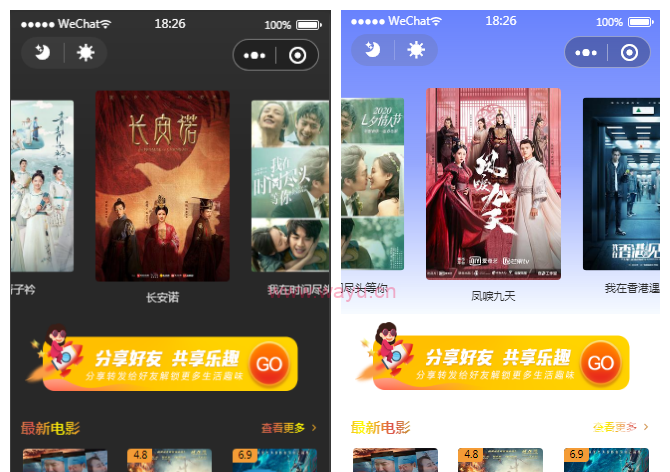Tap the sun icon on the light-theme screen
Viewport: 670px width, 472px height.
click(416, 50)
